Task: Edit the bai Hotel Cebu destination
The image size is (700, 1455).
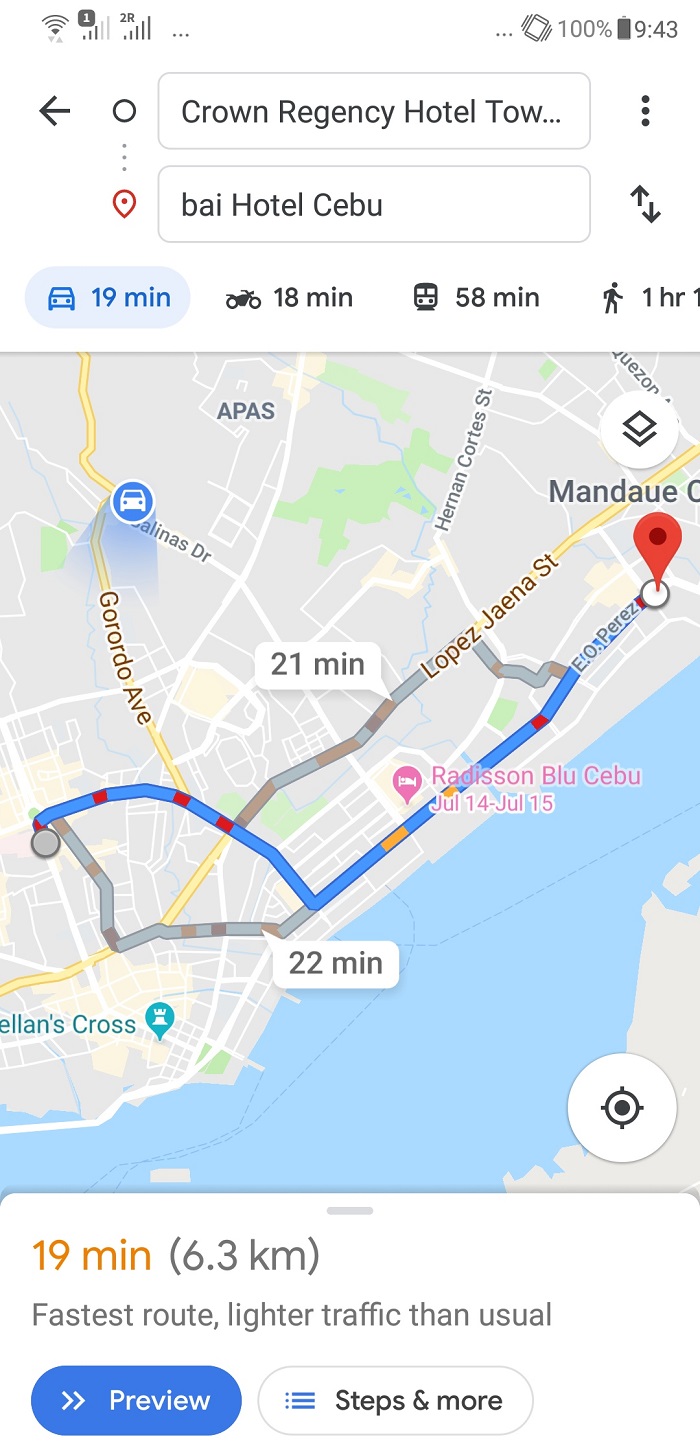Action: tap(373, 205)
